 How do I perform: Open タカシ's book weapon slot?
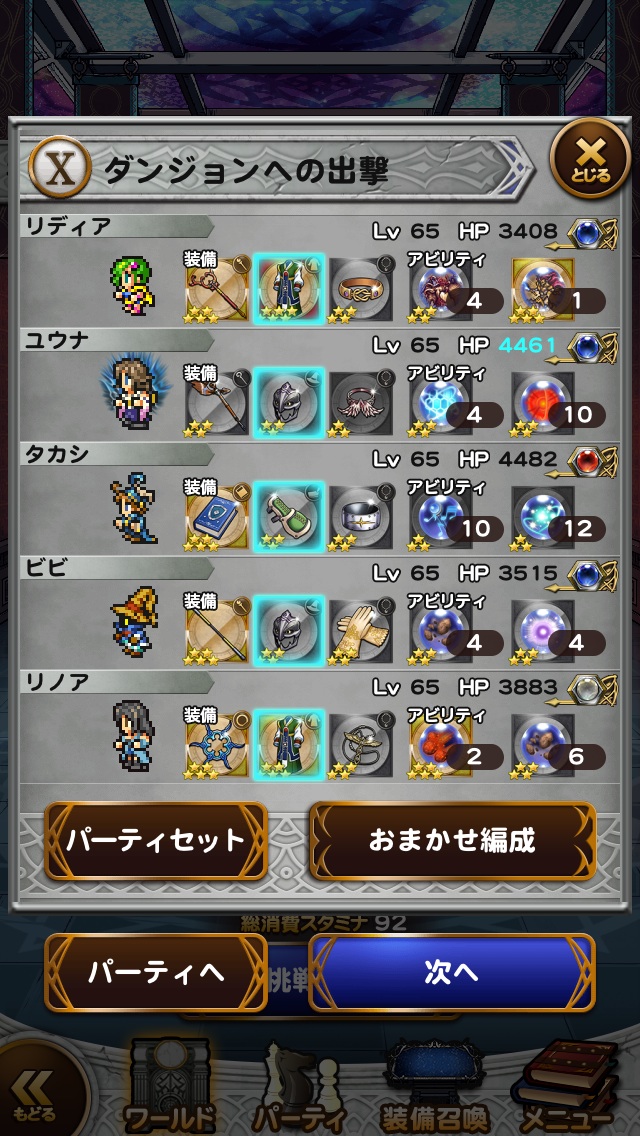(x=217, y=517)
